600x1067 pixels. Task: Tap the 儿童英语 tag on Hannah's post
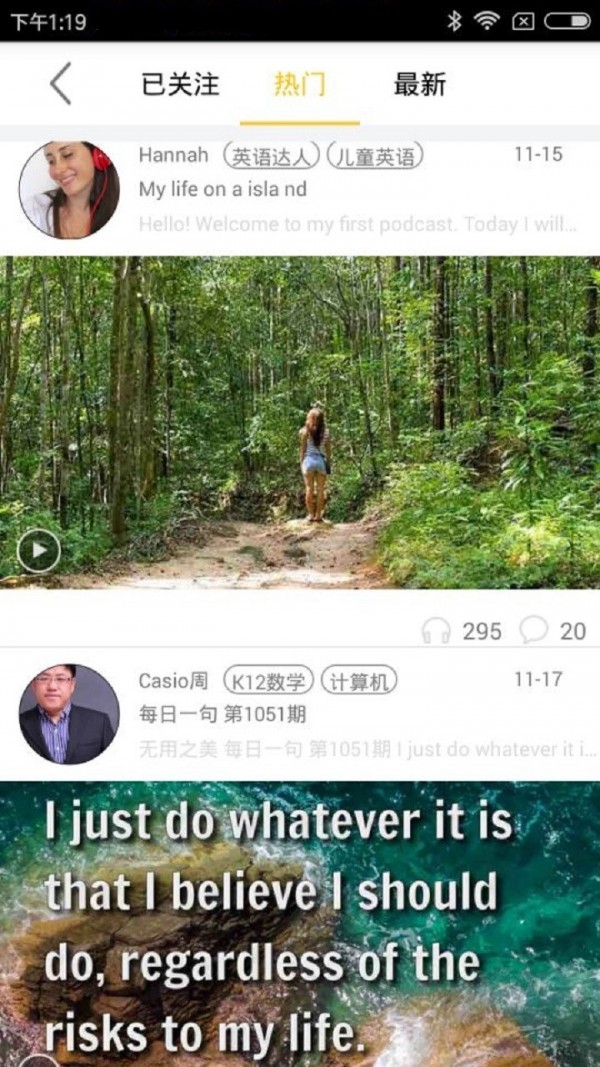(376, 156)
